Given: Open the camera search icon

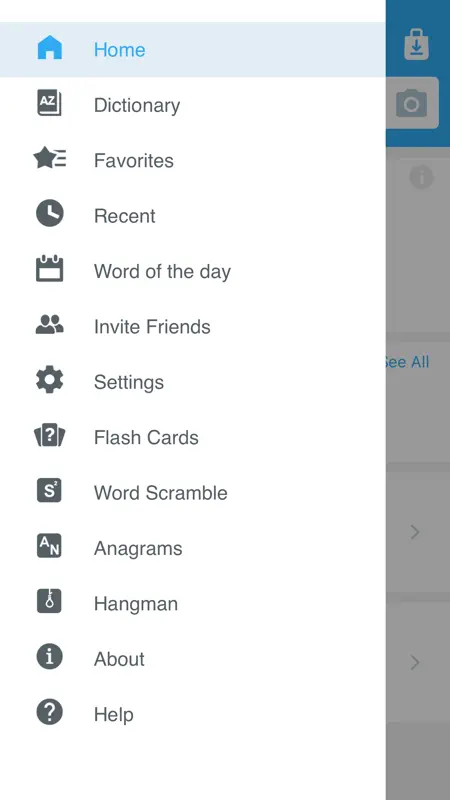Looking at the screenshot, I should 412,104.
